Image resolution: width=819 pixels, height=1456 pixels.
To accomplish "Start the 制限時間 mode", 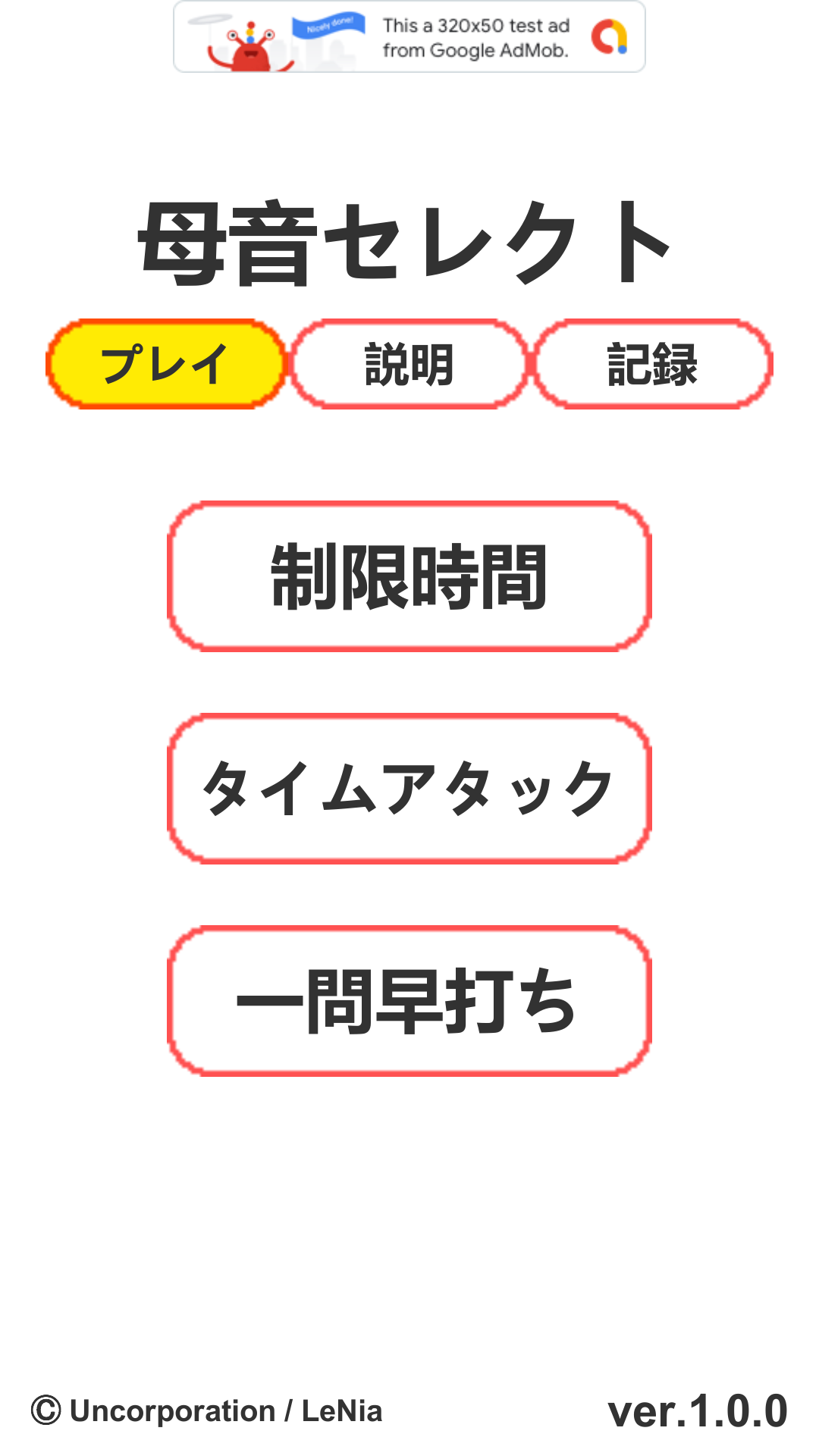I will pos(409,576).
